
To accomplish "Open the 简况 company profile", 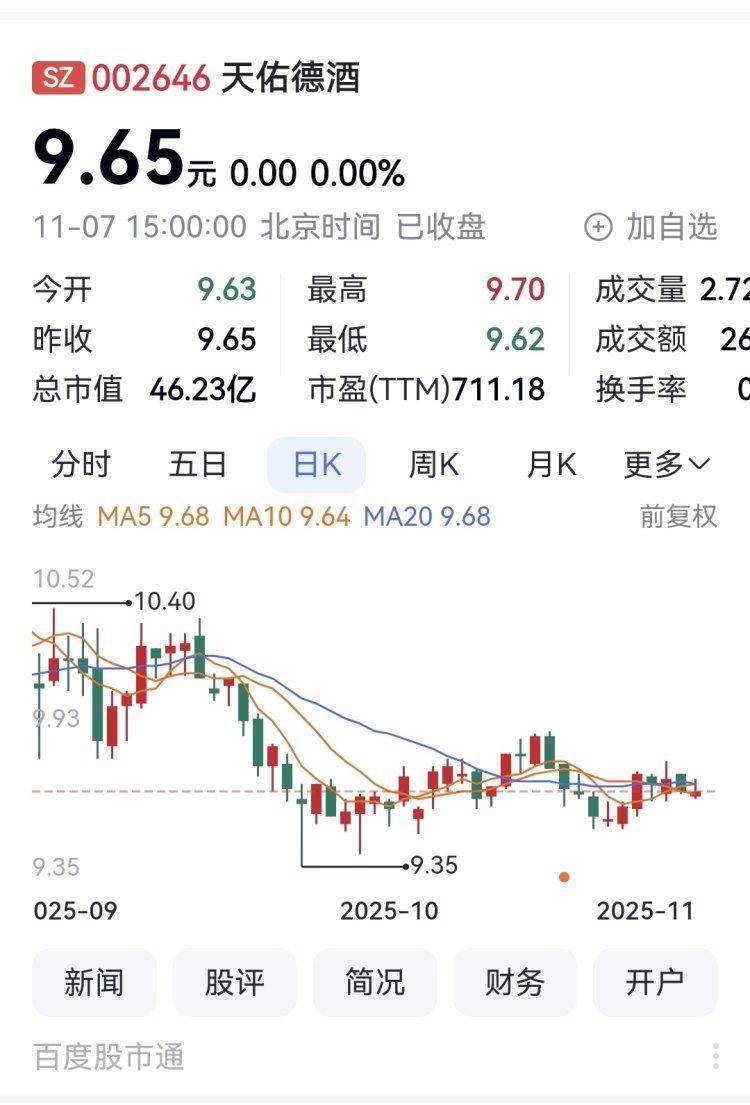I will pyautogui.click(x=375, y=982).
